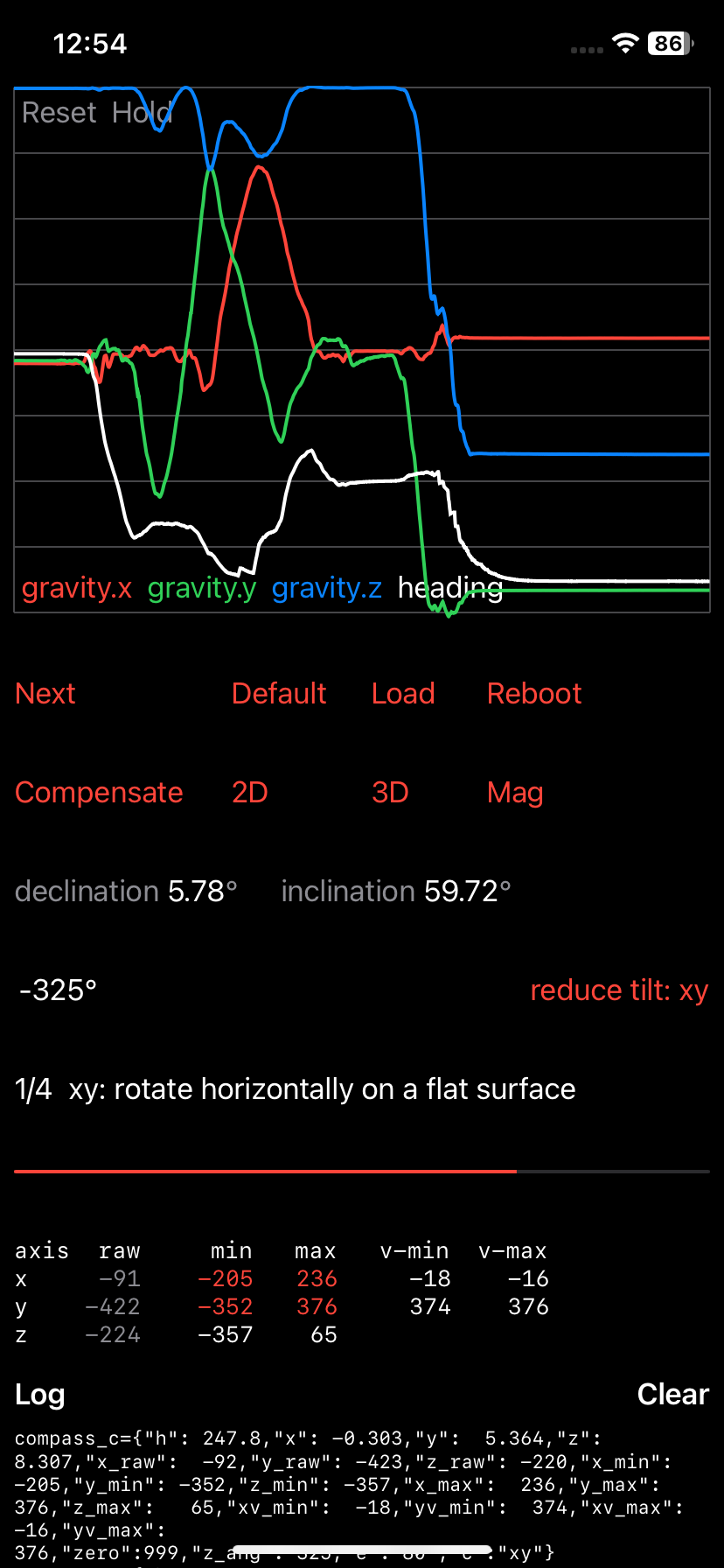Tap the Load button
724x1568 pixels.
403,694
